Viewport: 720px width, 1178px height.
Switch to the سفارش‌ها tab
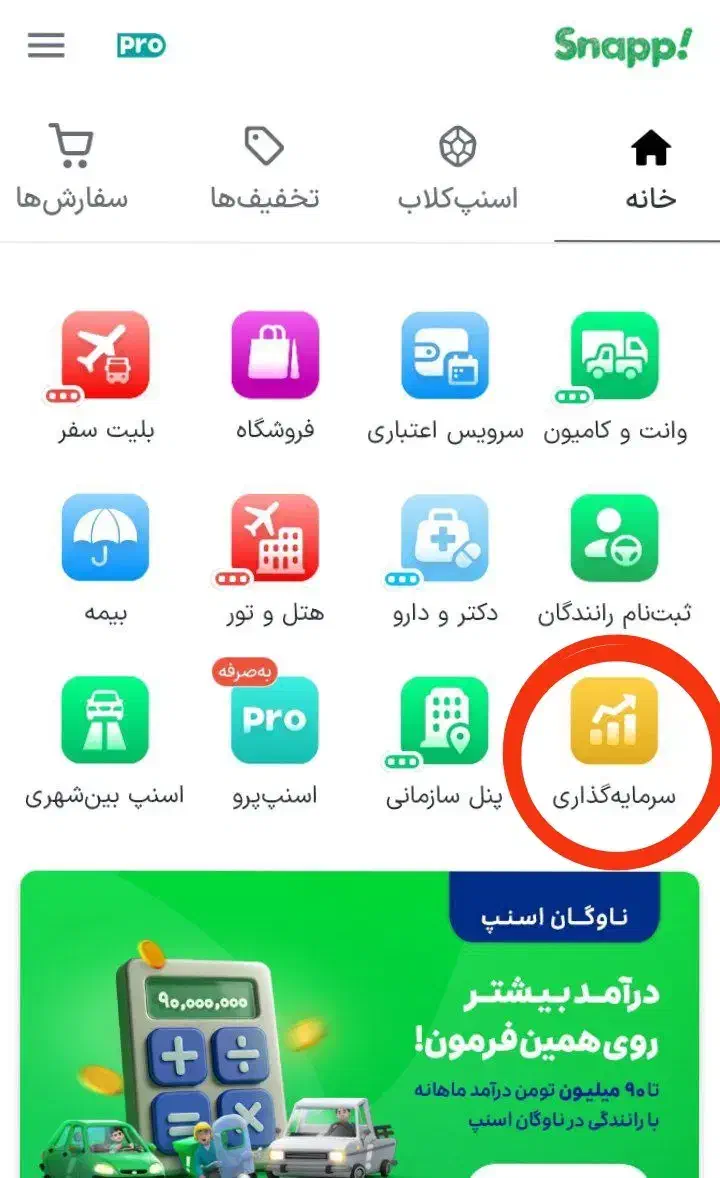click(x=72, y=168)
